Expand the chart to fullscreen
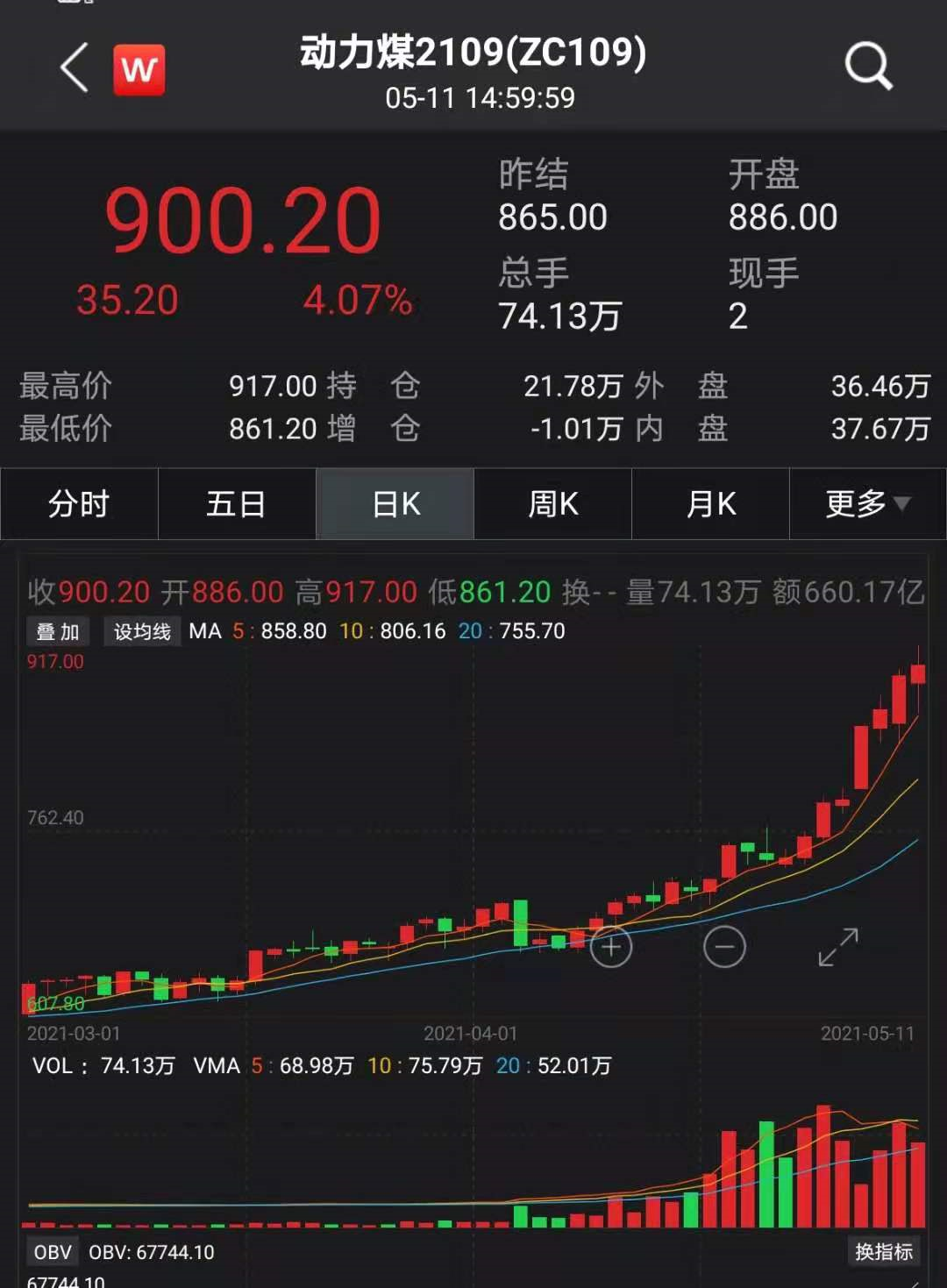947x1288 pixels. pyautogui.click(x=837, y=947)
